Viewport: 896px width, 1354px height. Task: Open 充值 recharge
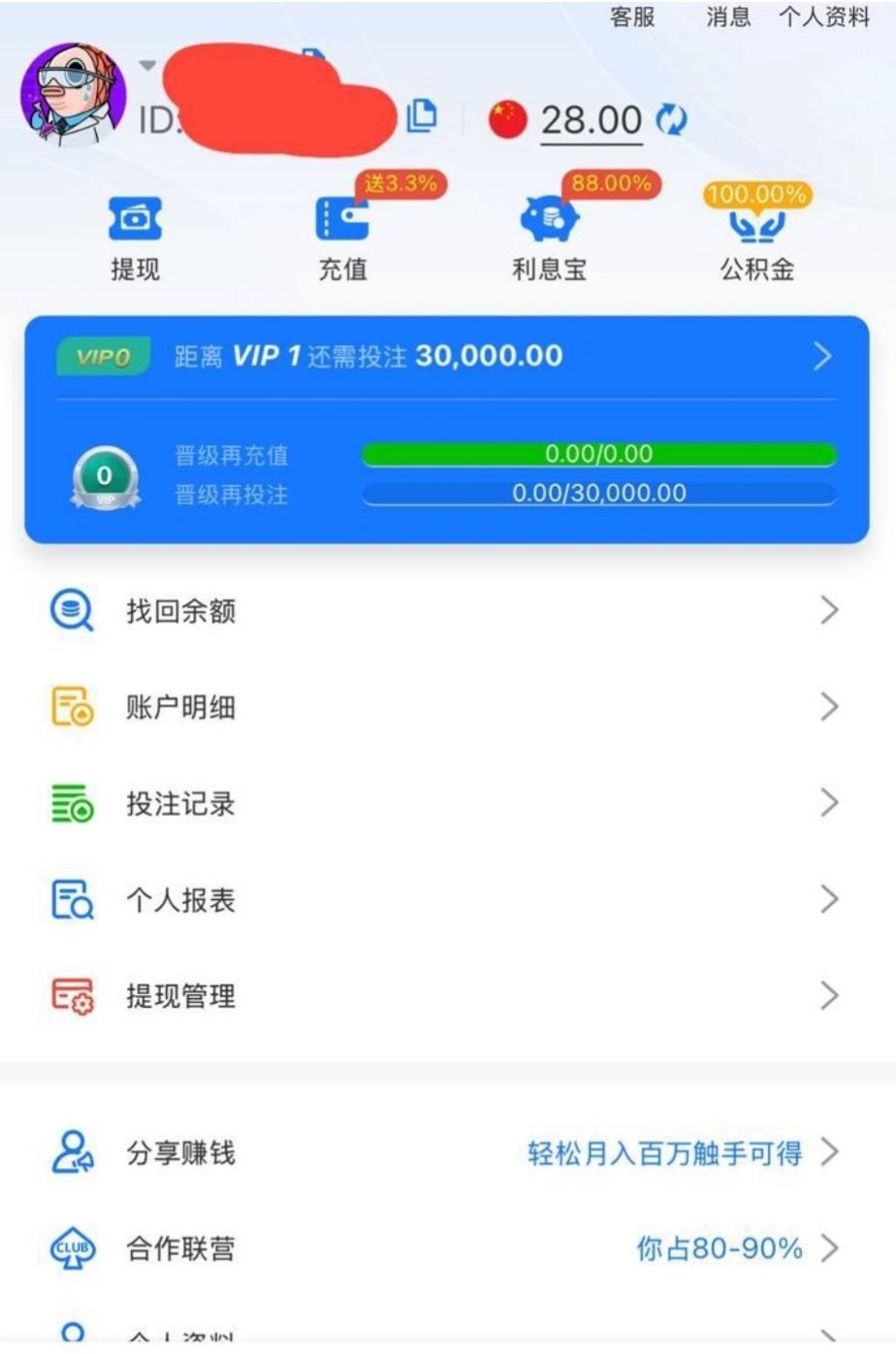[343, 238]
